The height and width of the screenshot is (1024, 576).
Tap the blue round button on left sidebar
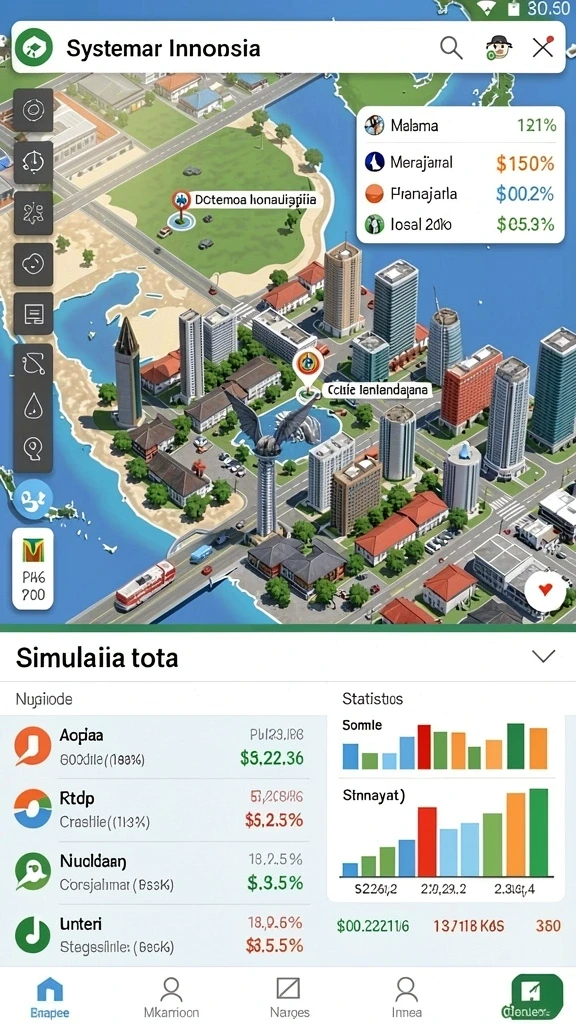(33, 498)
